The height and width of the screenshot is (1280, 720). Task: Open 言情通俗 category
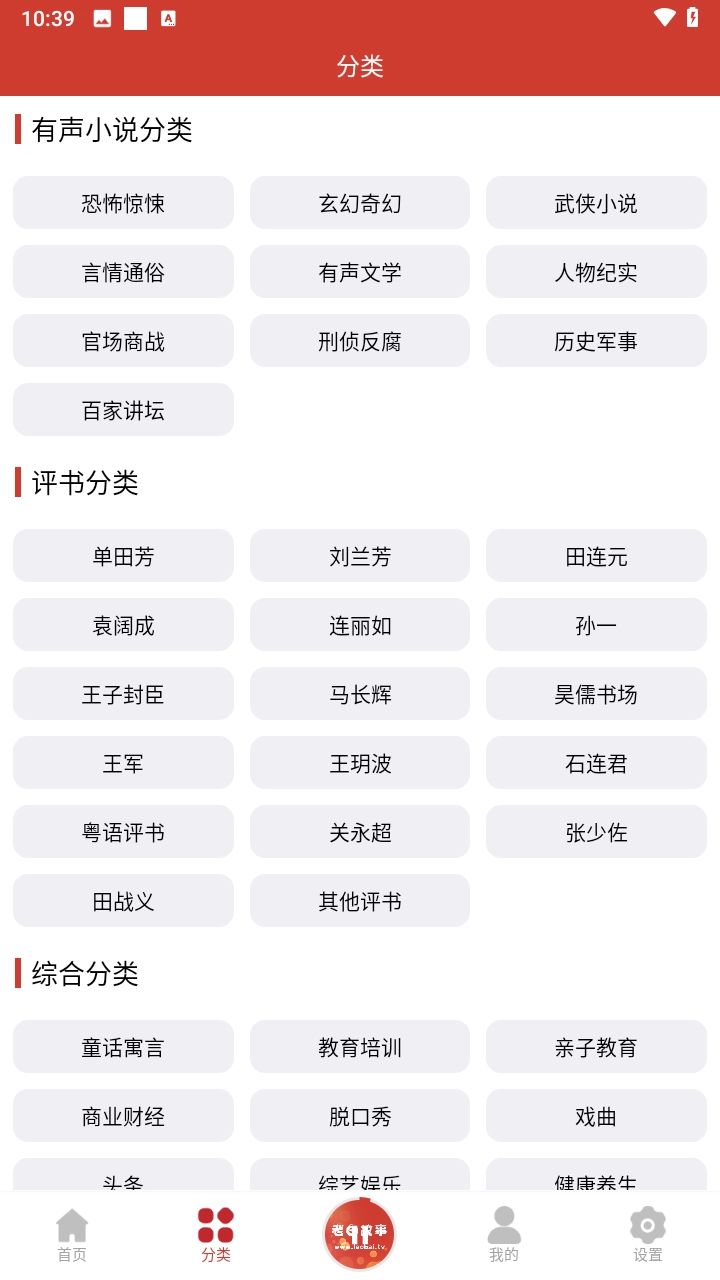coord(123,272)
